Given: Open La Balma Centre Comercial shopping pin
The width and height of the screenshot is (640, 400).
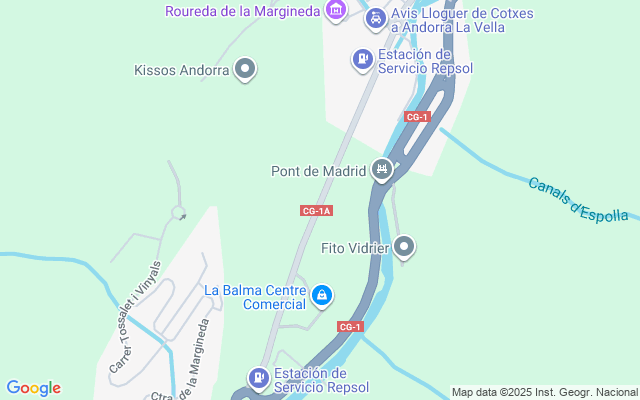Looking at the screenshot, I should pos(322,296).
